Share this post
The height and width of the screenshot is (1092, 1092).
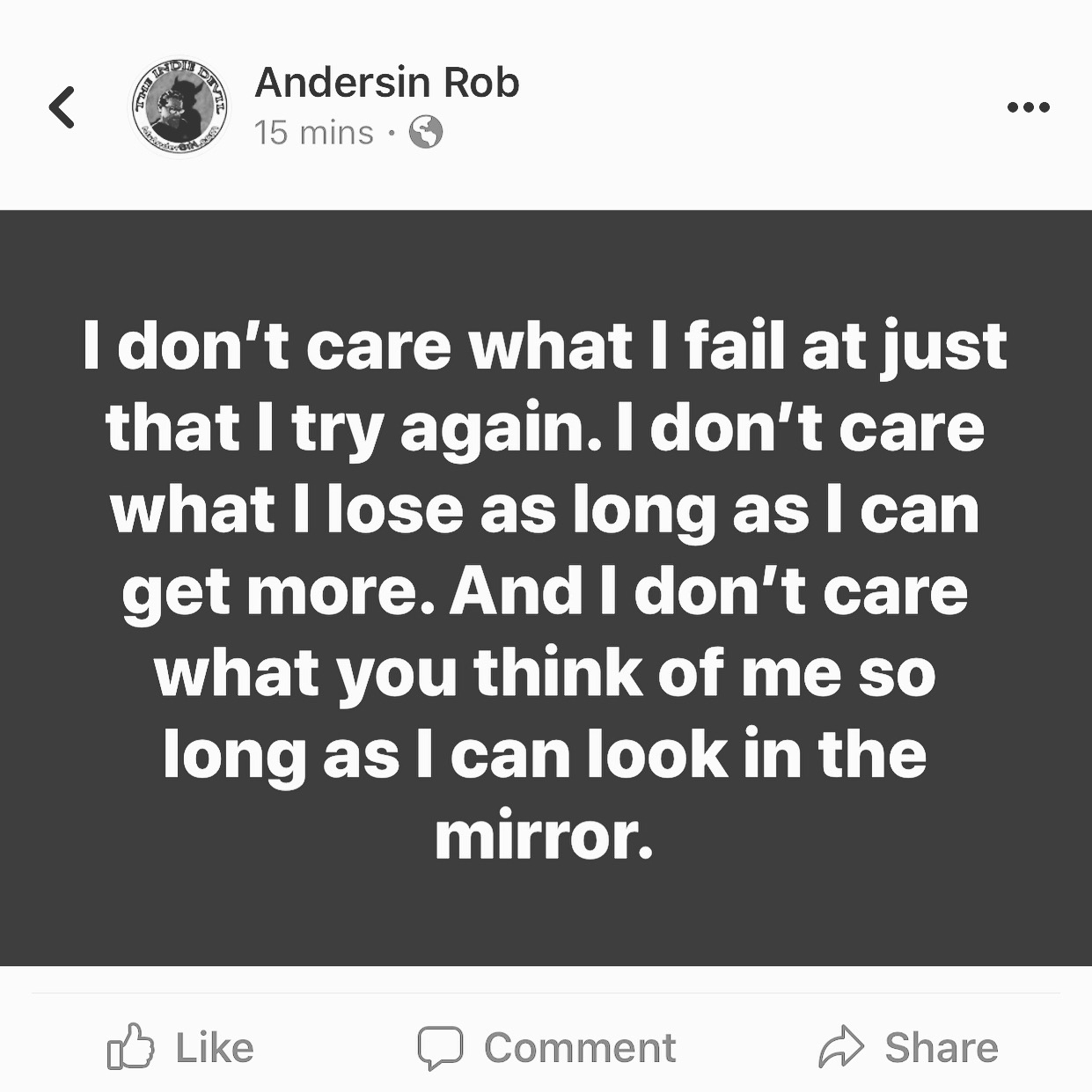tap(908, 1047)
